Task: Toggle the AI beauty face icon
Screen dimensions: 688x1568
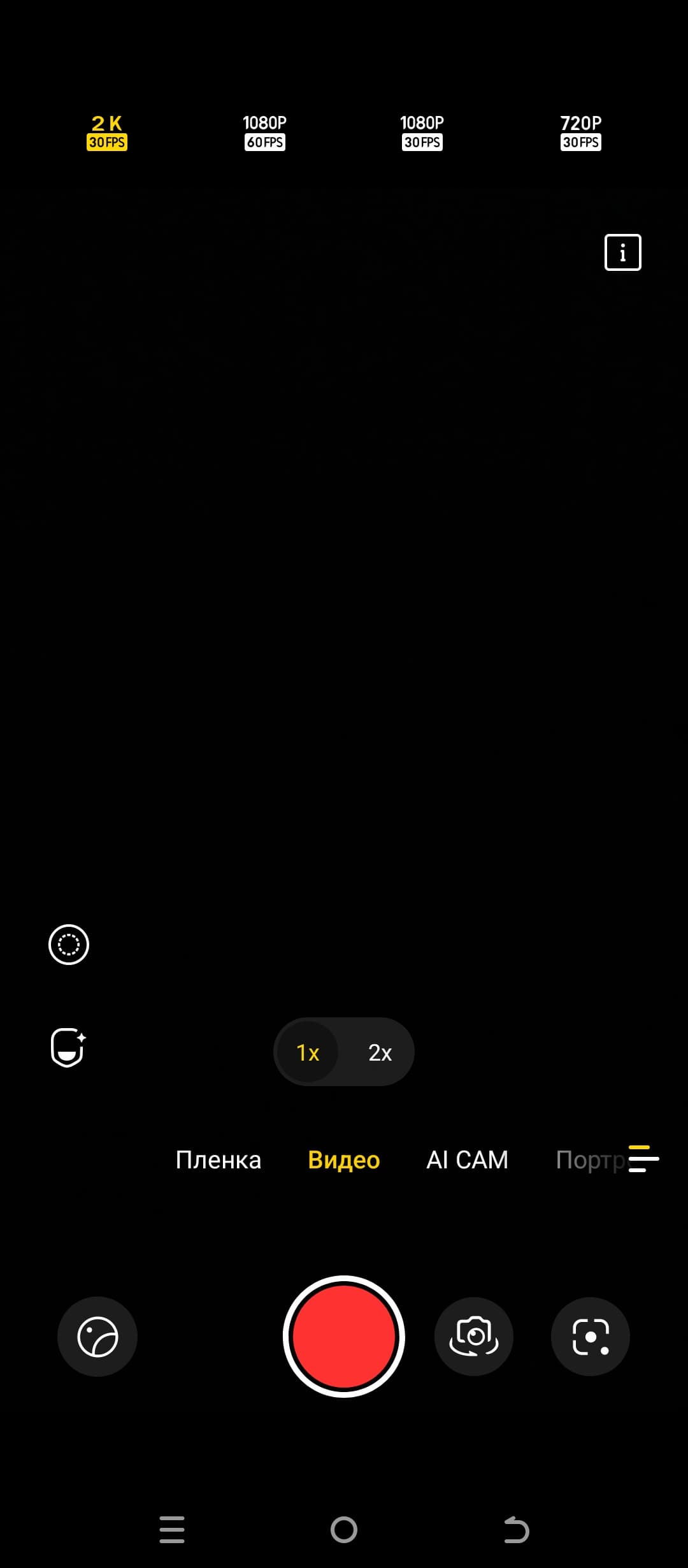Action: tap(68, 1047)
